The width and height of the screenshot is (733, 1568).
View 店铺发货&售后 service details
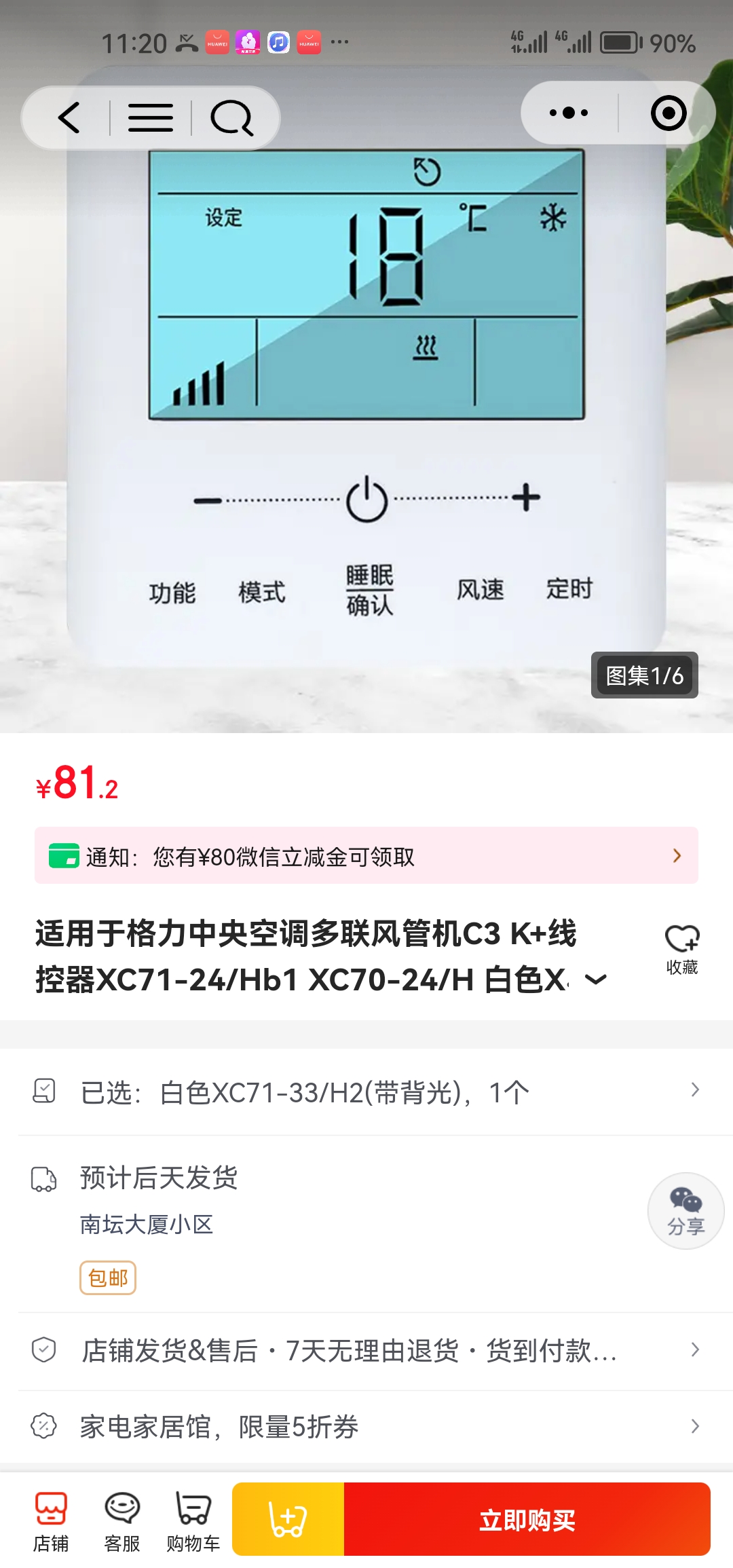[366, 1351]
